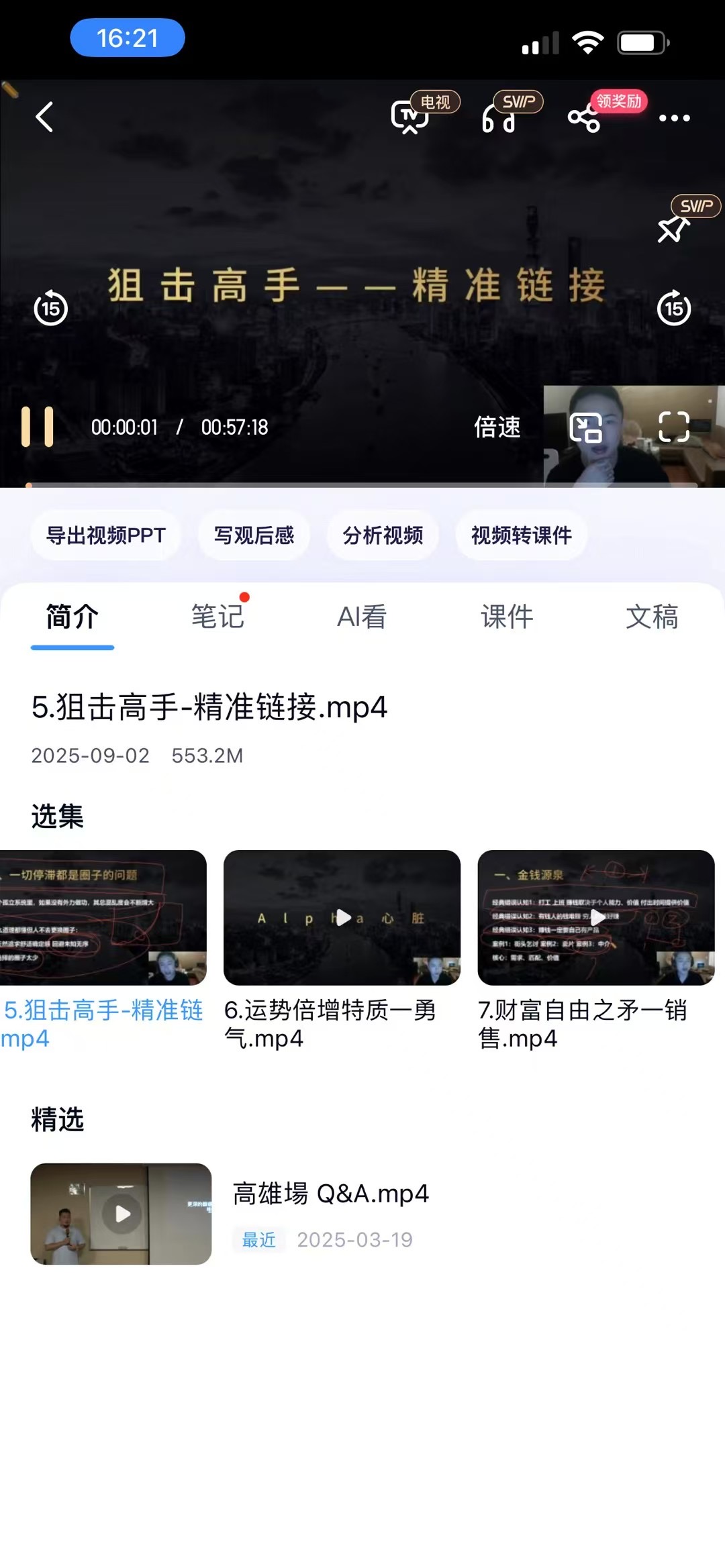Tap 导出视频PPT chip
725x1568 pixels.
point(105,535)
